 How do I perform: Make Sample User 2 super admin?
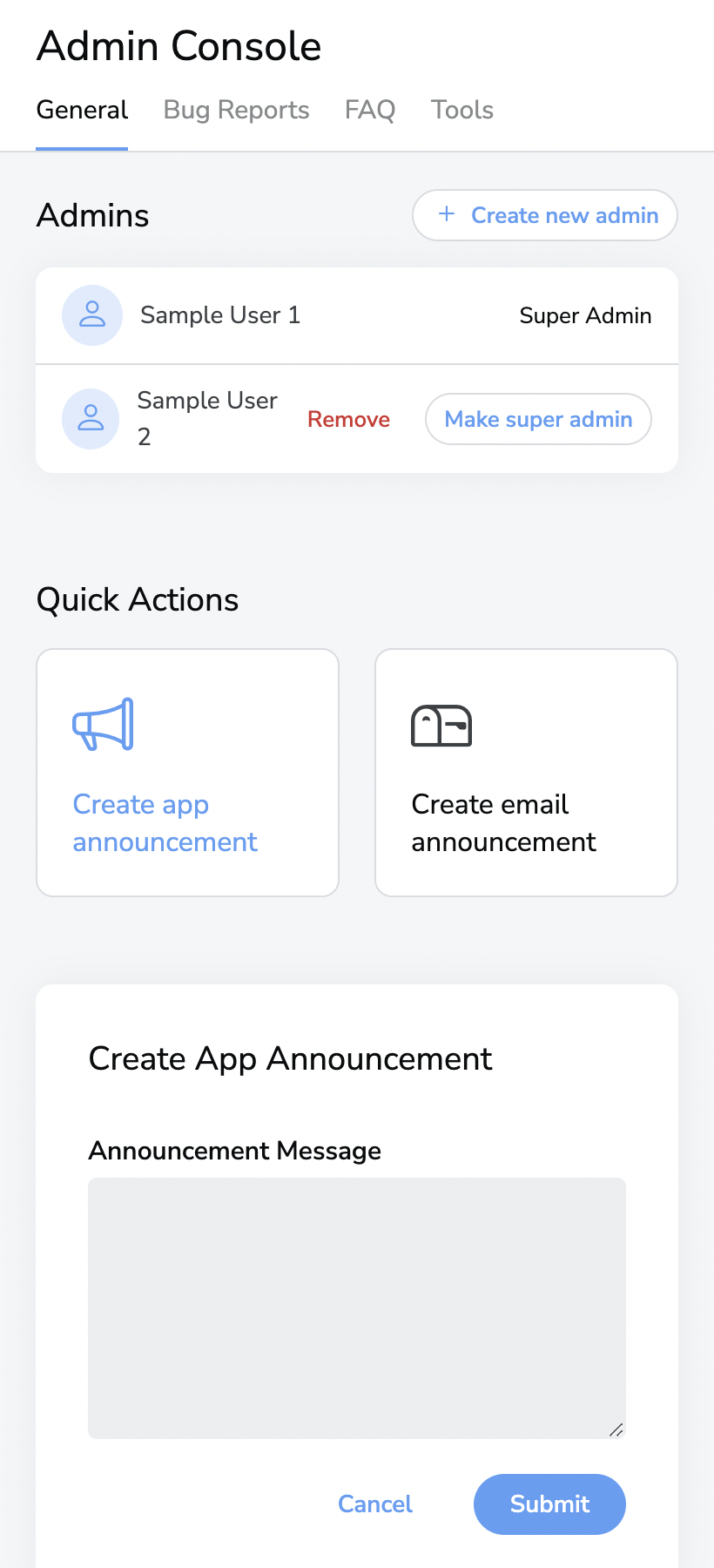(538, 420)
